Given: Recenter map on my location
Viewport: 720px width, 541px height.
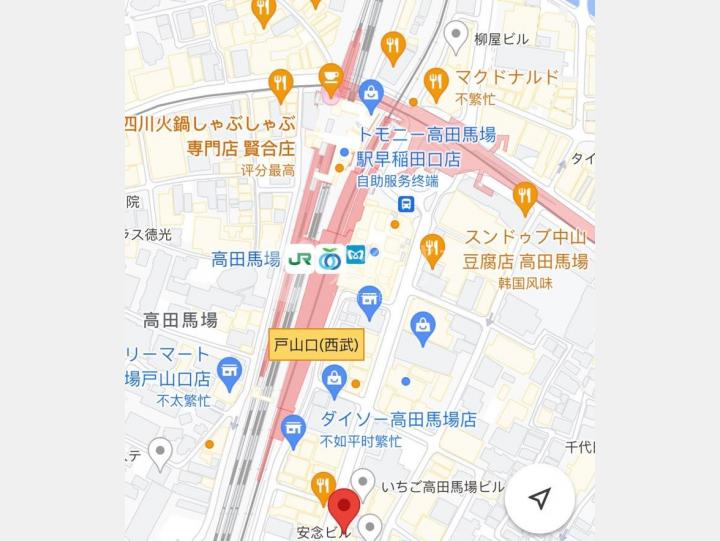Looking at the screenshot, I should pyautogui.click(x=540, y=498).
